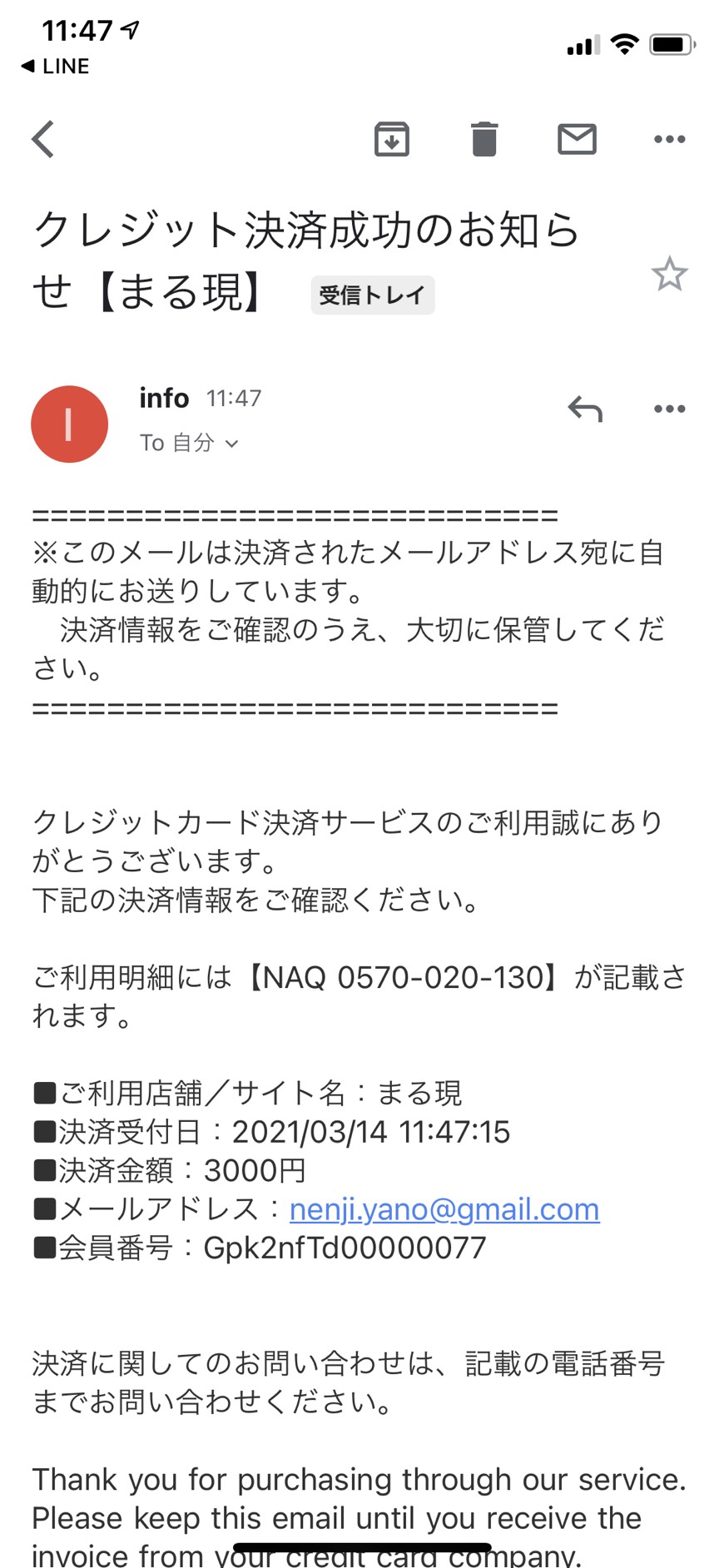Return to the LINE app
This screenshot has width=724, height=1568.
coord(55,66)
